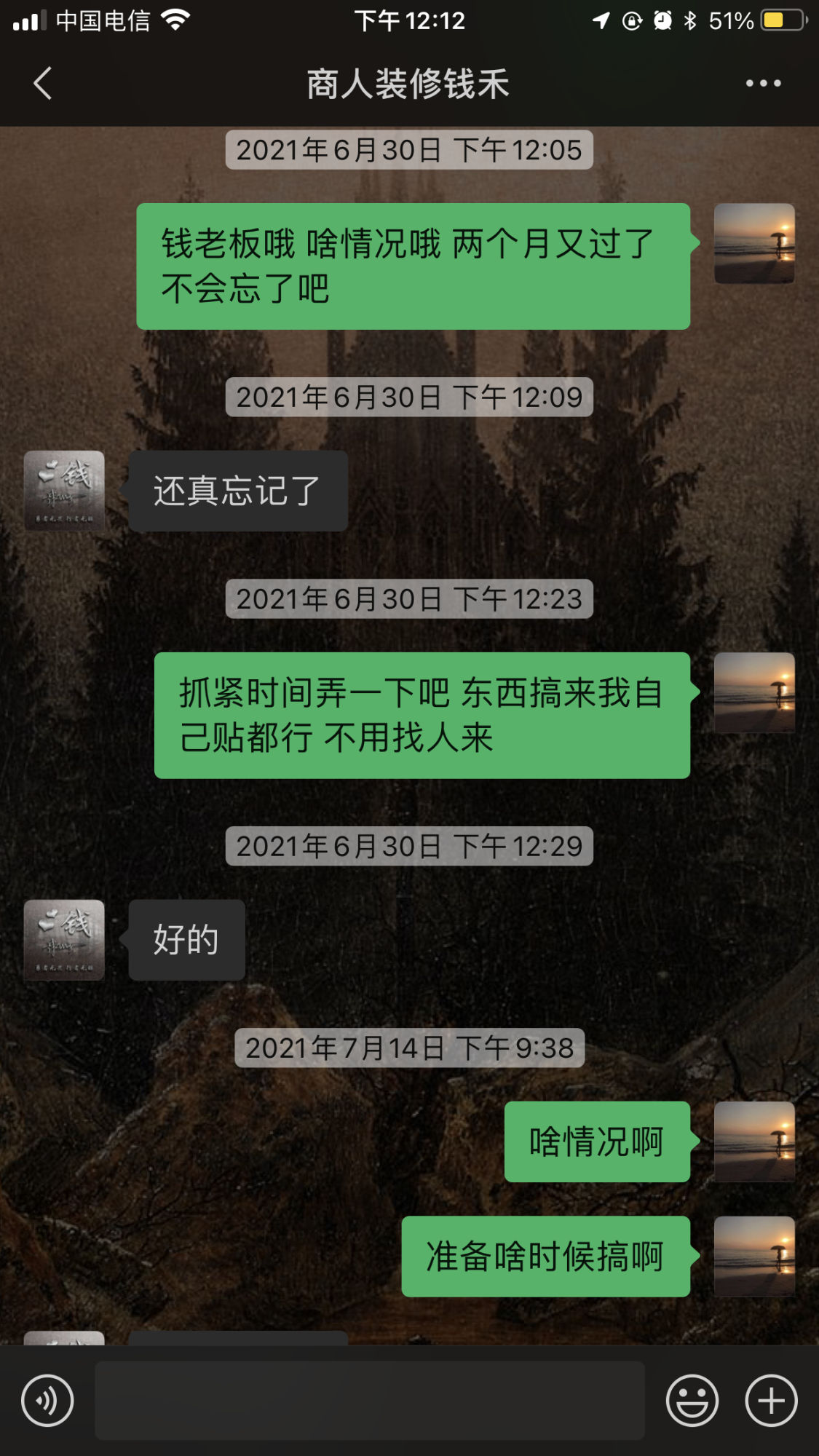Tap my avatar beside 啥情况啊
The image size is (819, 1456).
[754, 1142]
